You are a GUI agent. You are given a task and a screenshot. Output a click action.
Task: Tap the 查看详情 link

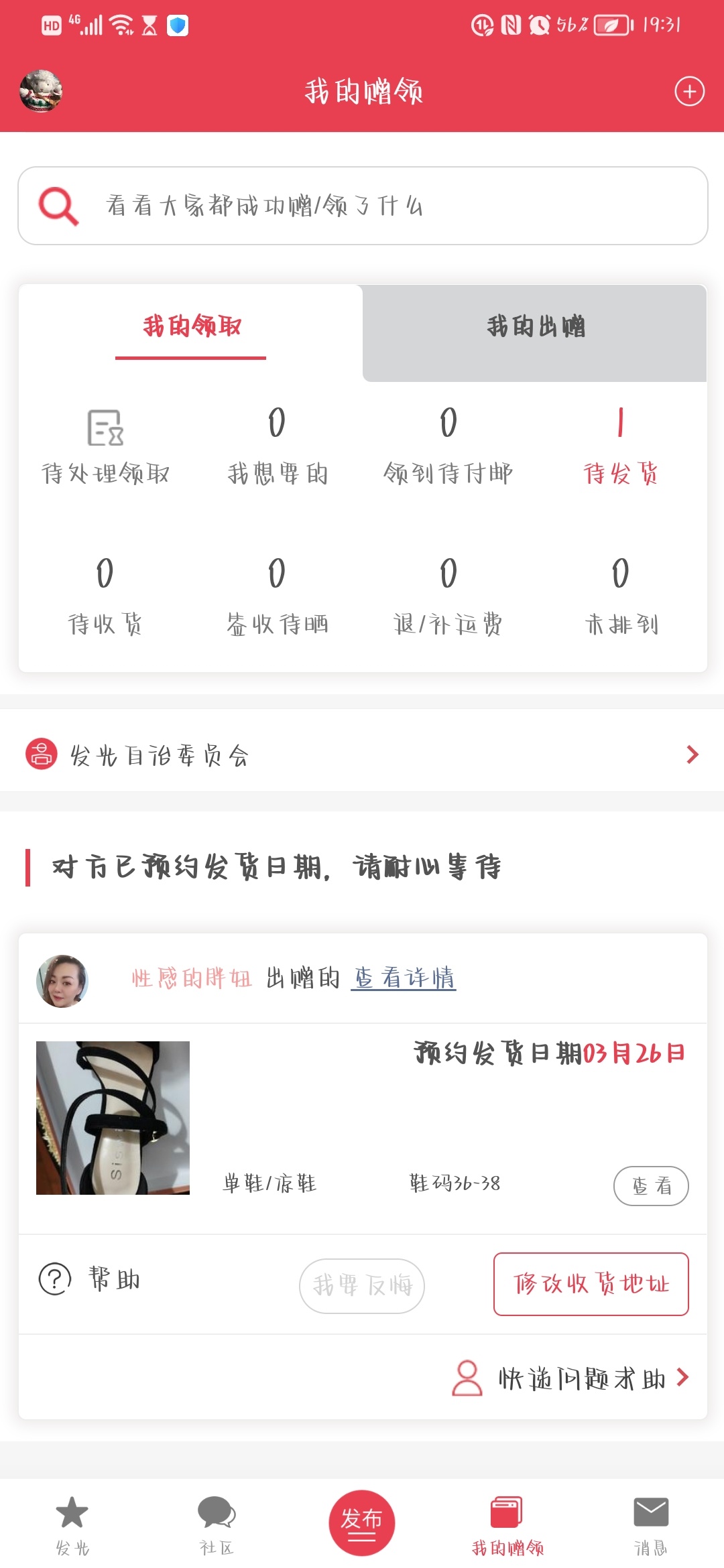tap(404, 978)
